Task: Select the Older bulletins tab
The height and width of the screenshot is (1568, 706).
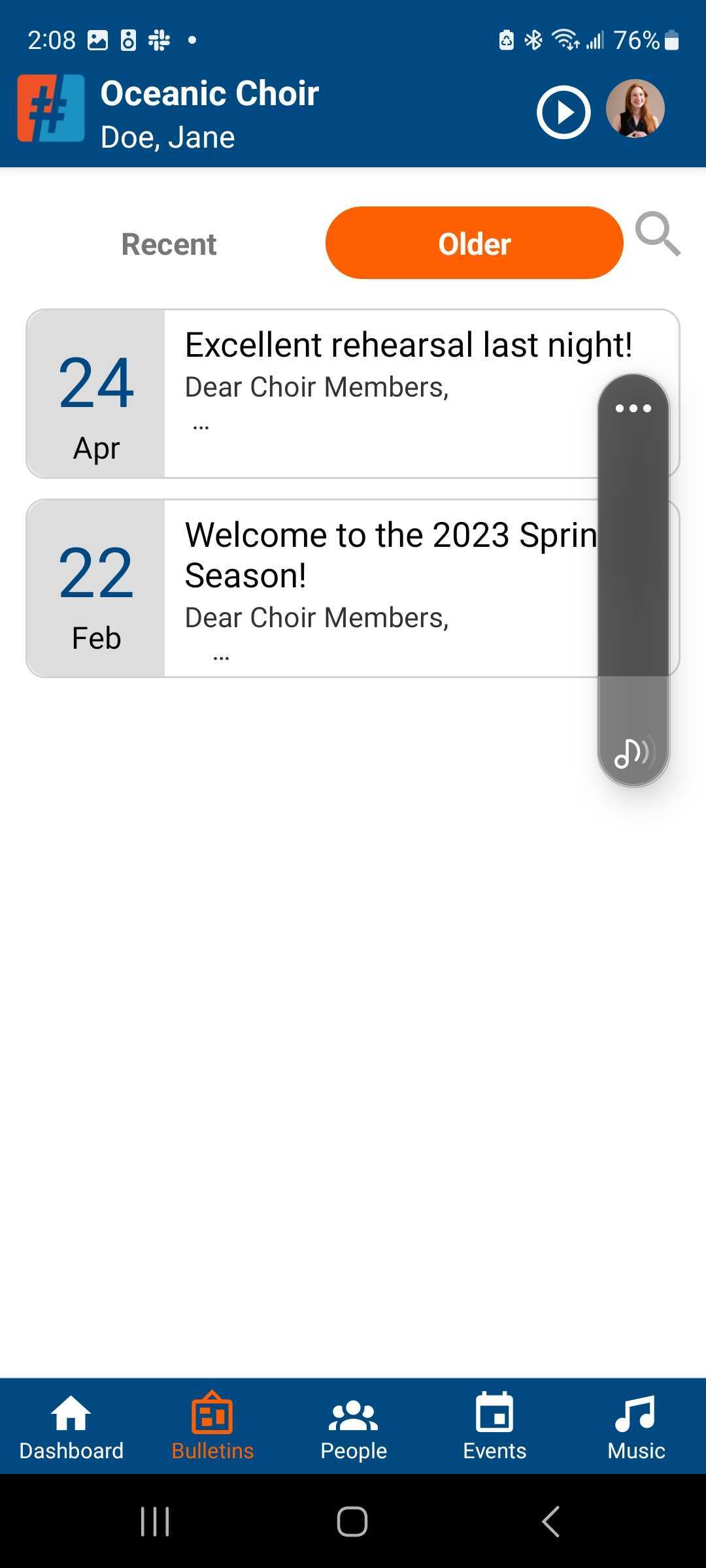Action: tap(474, 243)
